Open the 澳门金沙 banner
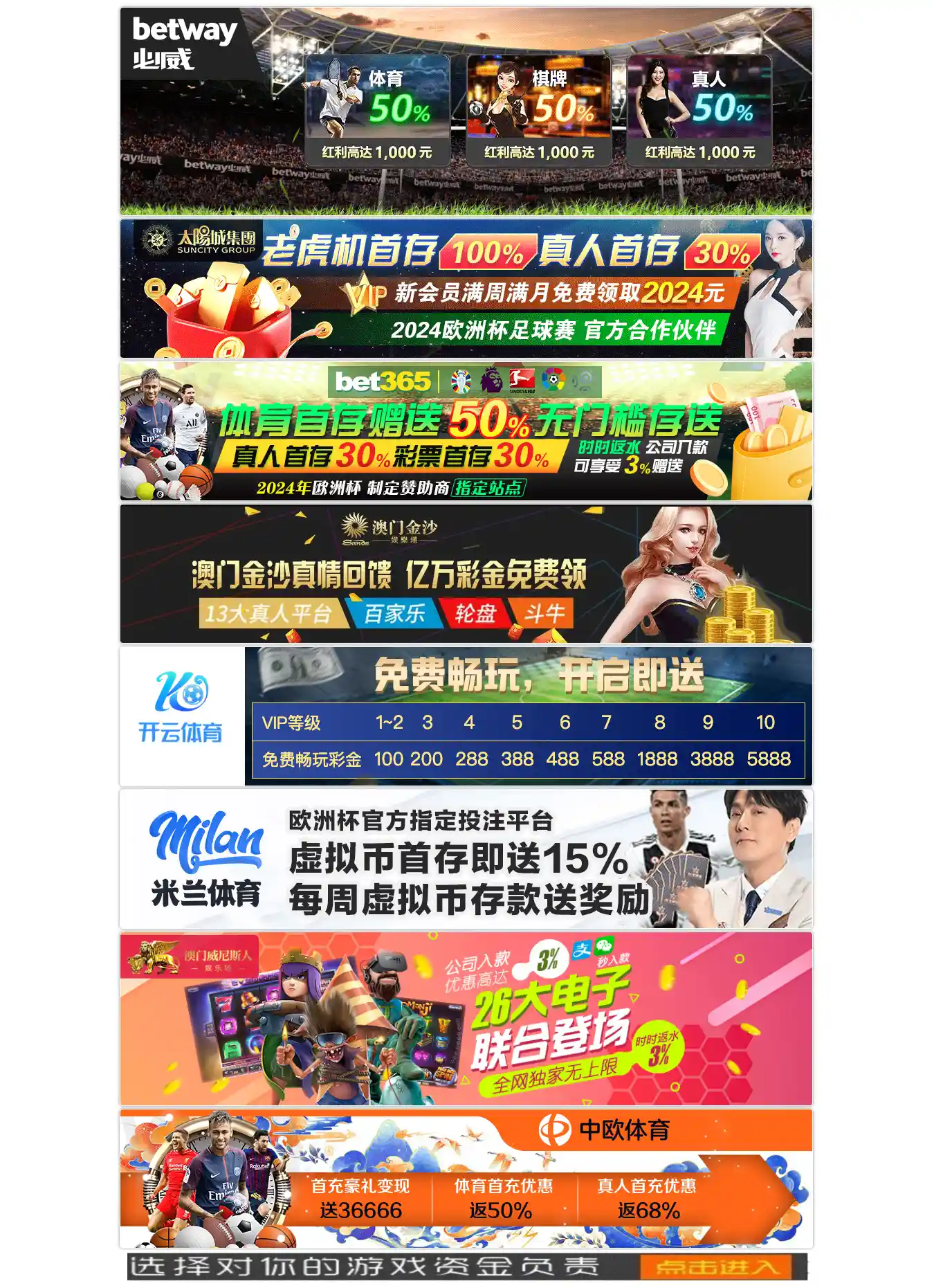Screen dimensions: 934x1288 click(x=466, y=573)
